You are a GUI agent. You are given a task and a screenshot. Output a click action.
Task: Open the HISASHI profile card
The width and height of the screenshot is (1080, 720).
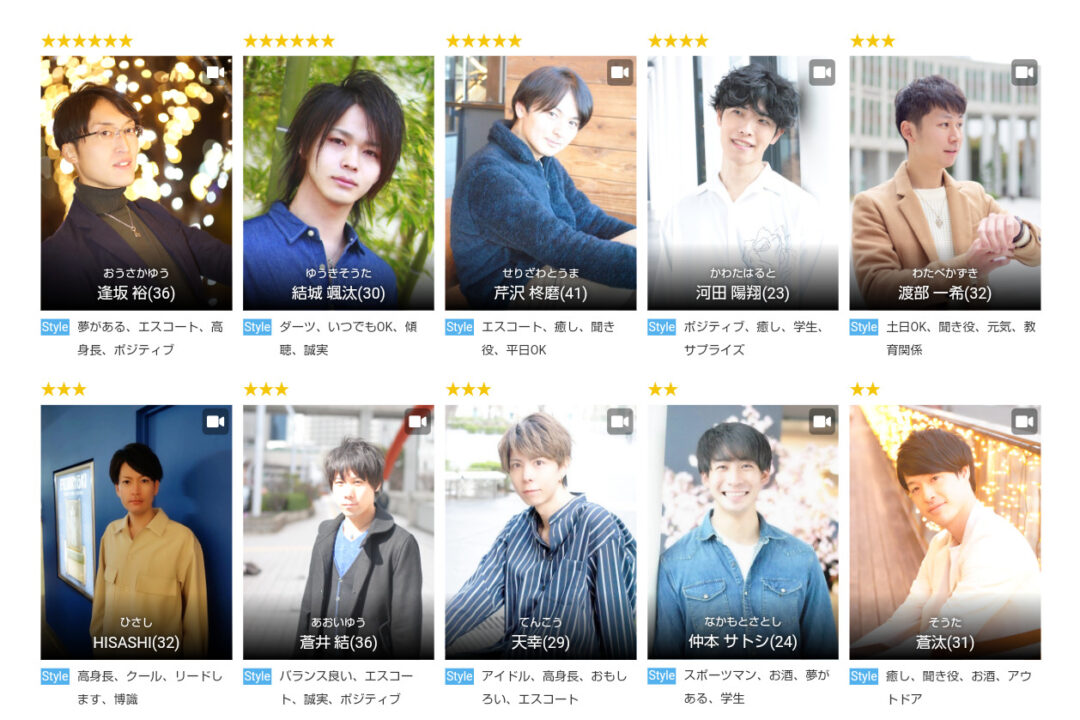tap(136, 532)
